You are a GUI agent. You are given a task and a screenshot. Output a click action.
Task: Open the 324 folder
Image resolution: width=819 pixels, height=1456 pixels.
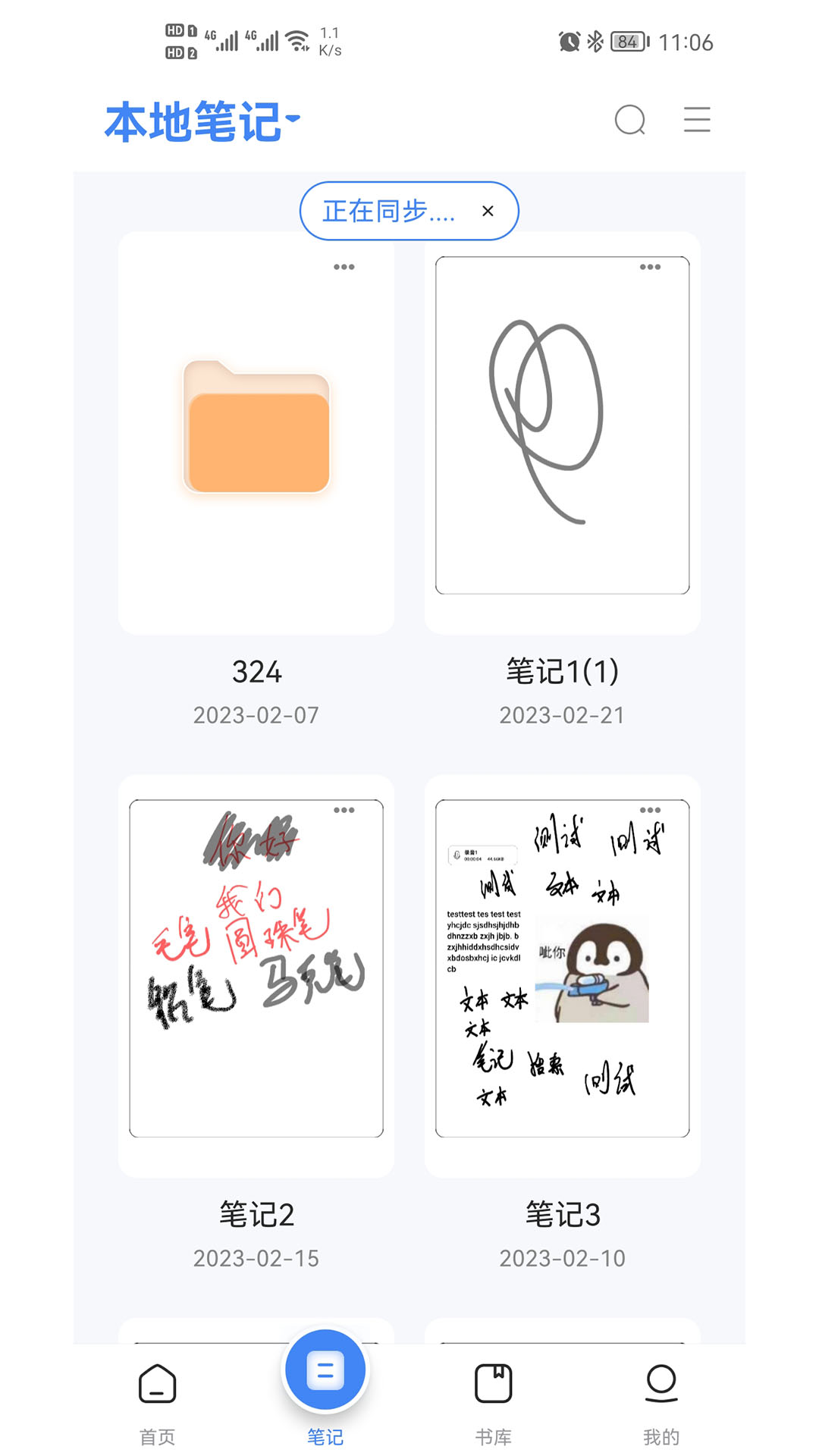pos(256,433)
